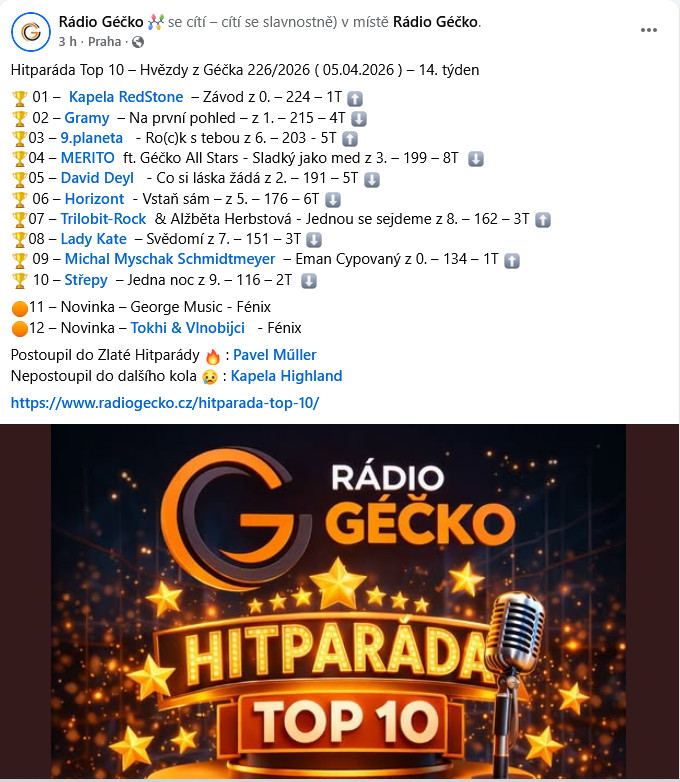
Task: Visit the Gramy page
Action: click(87, 117)
